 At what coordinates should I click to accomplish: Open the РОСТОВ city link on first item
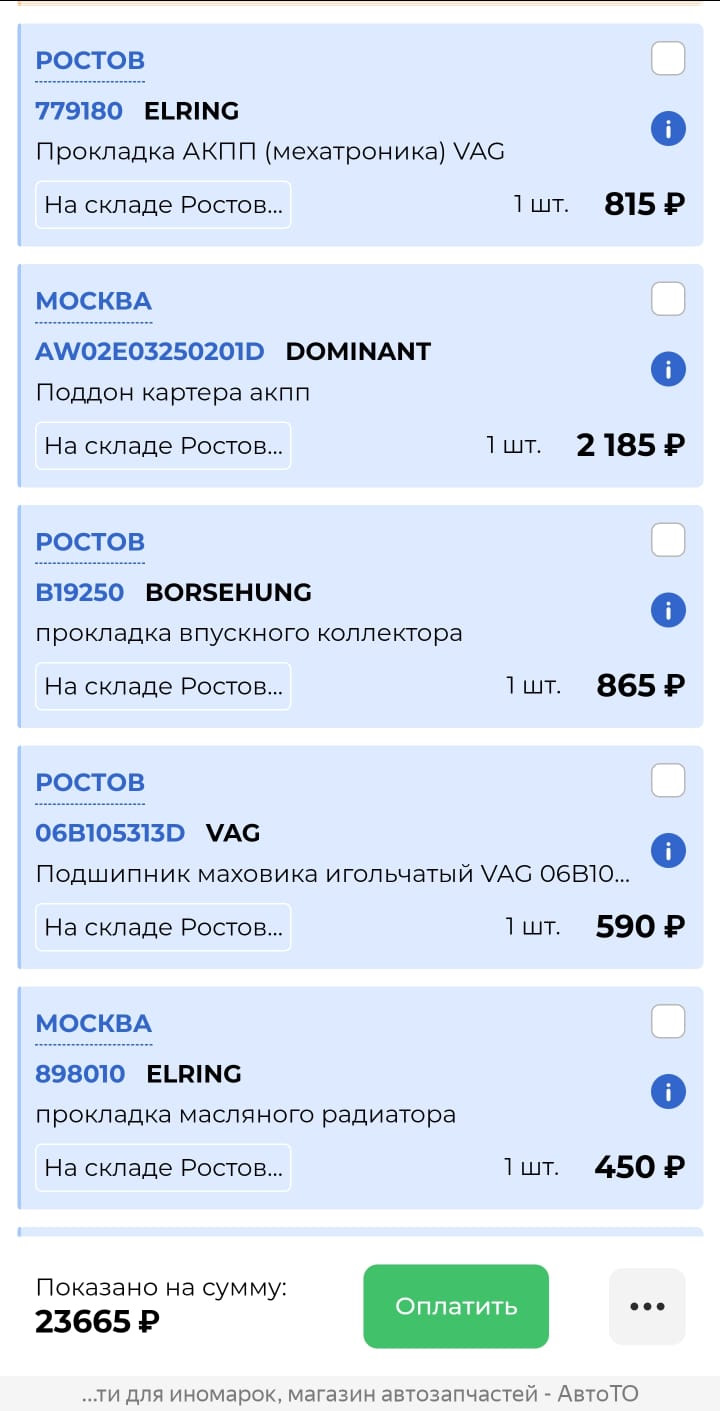click(90, 60)
